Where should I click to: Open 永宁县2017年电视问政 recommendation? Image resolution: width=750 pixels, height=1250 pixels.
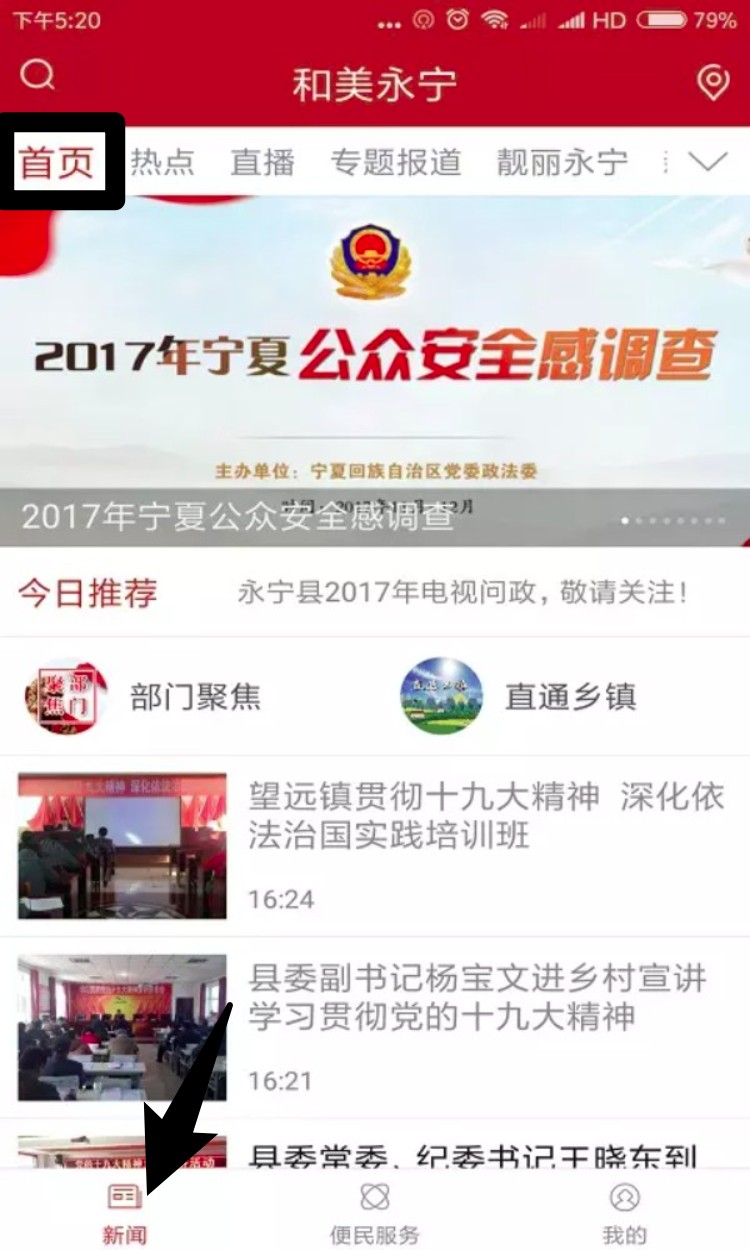coord(462,592)
